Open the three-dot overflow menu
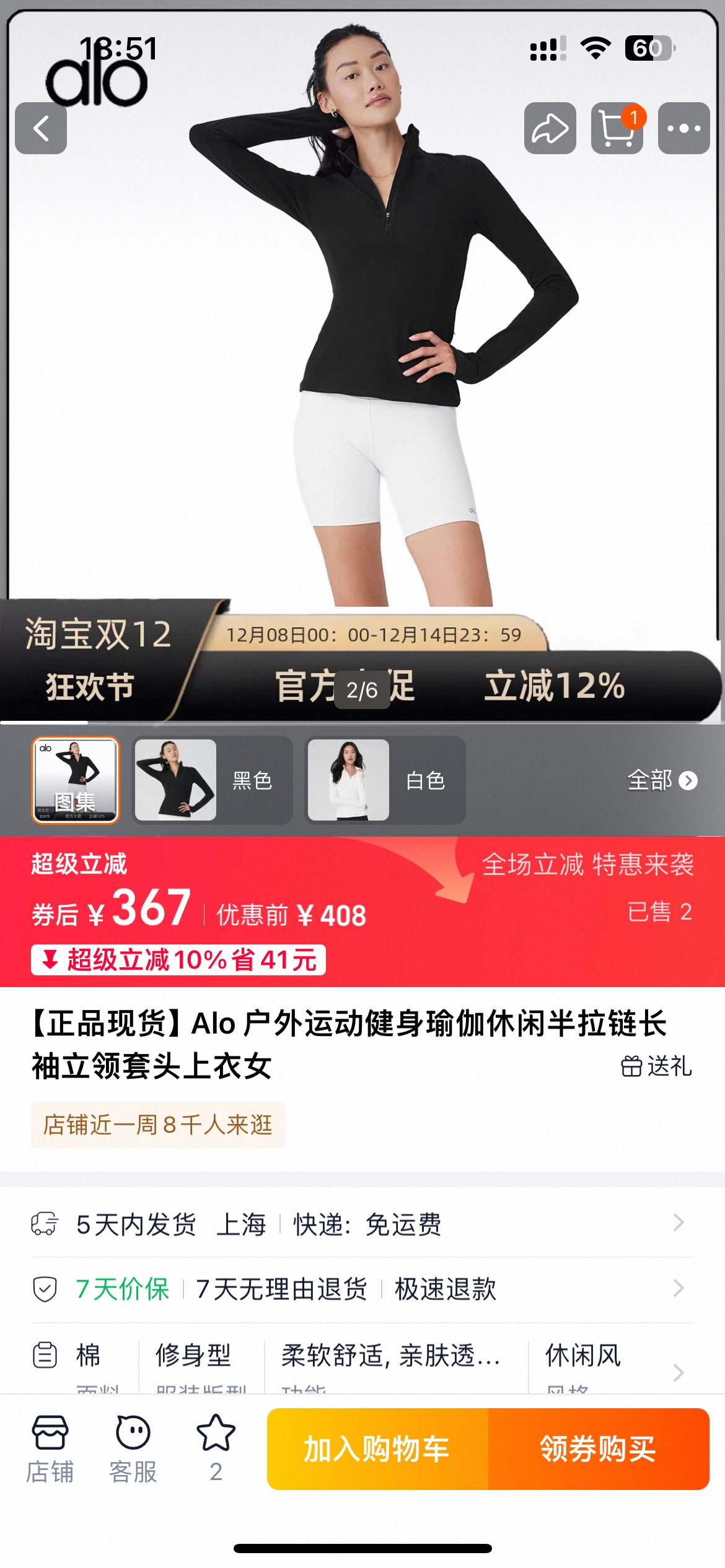Screen dimensions: 725x1568 pyautogui.click(x=683, y=128)
